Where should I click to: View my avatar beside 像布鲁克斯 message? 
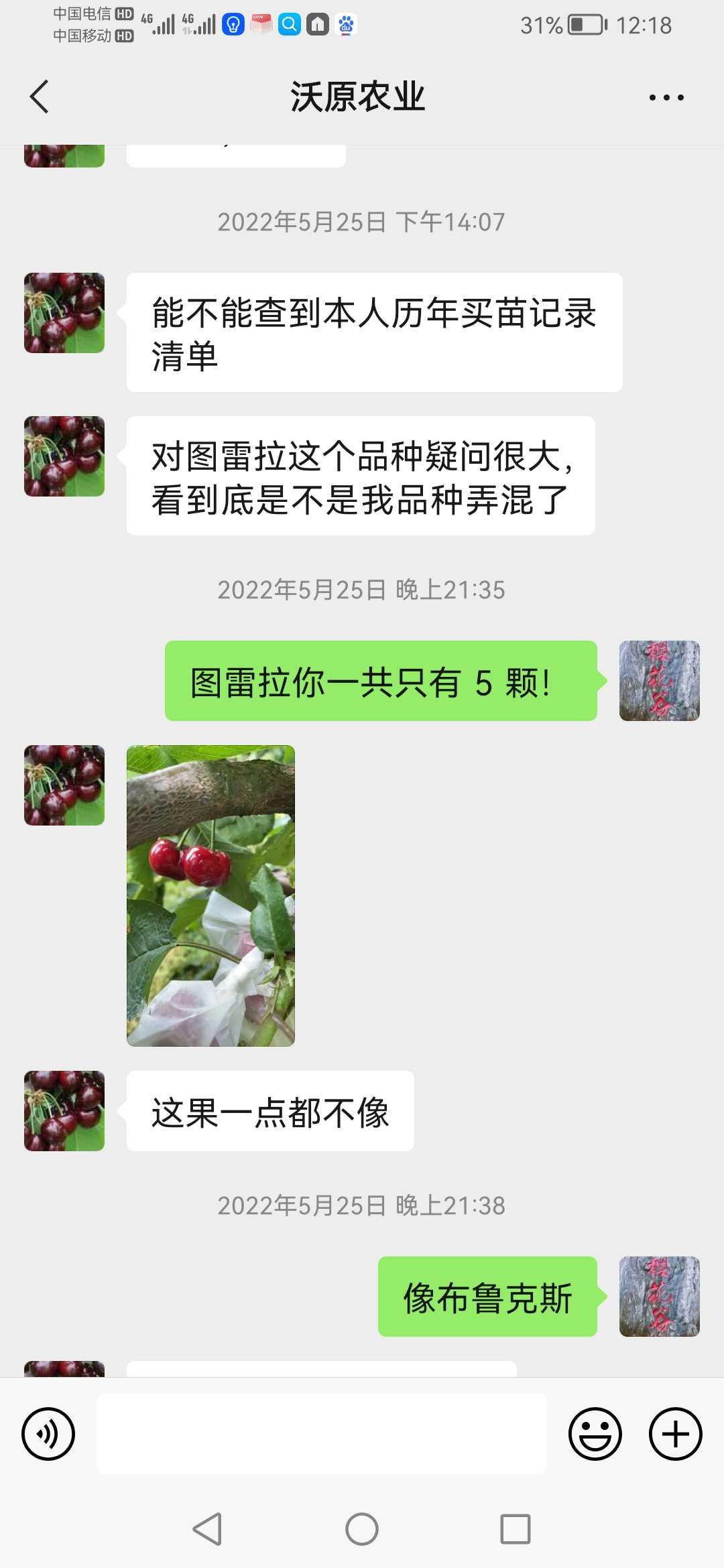[659, 1297]
